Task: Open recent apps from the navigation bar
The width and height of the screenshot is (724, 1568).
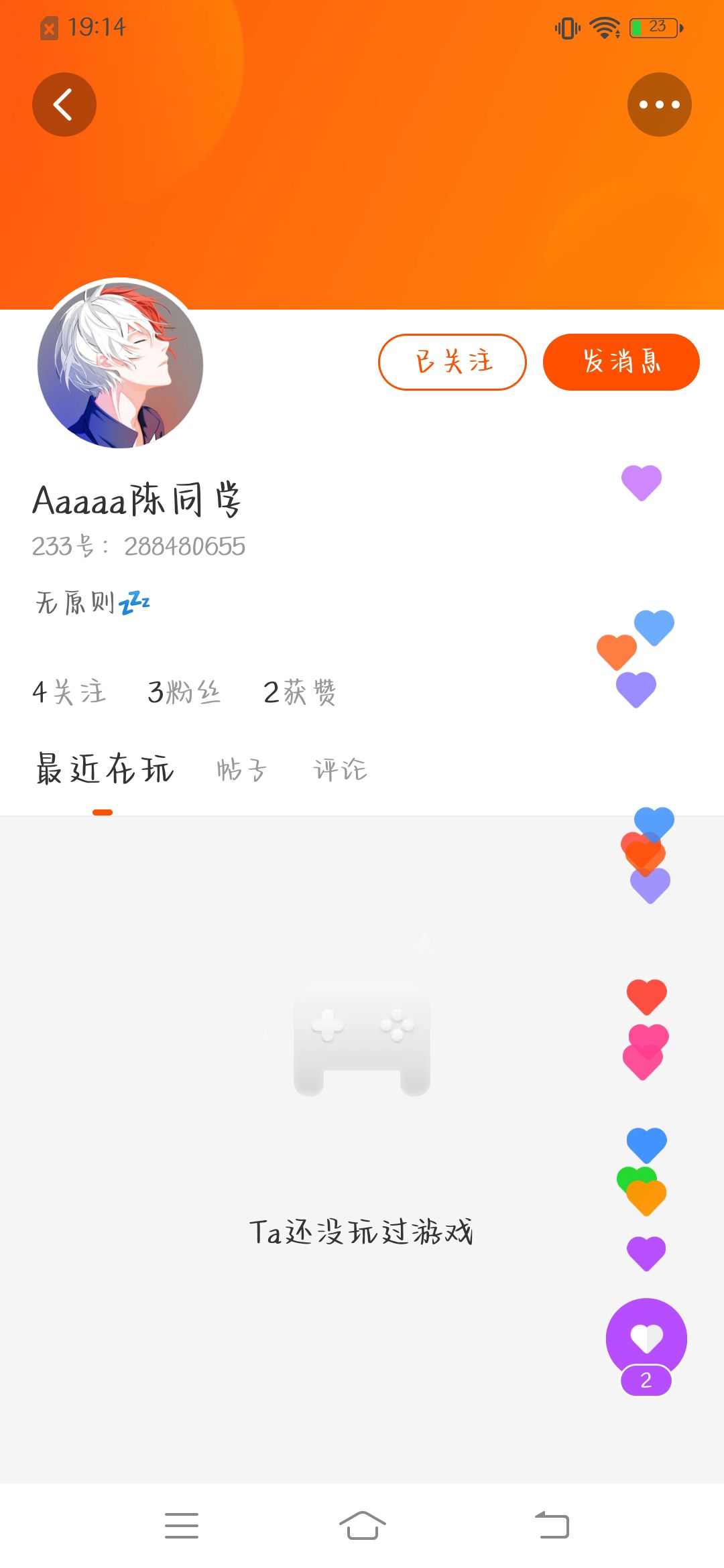Action: pos(182,1525)
